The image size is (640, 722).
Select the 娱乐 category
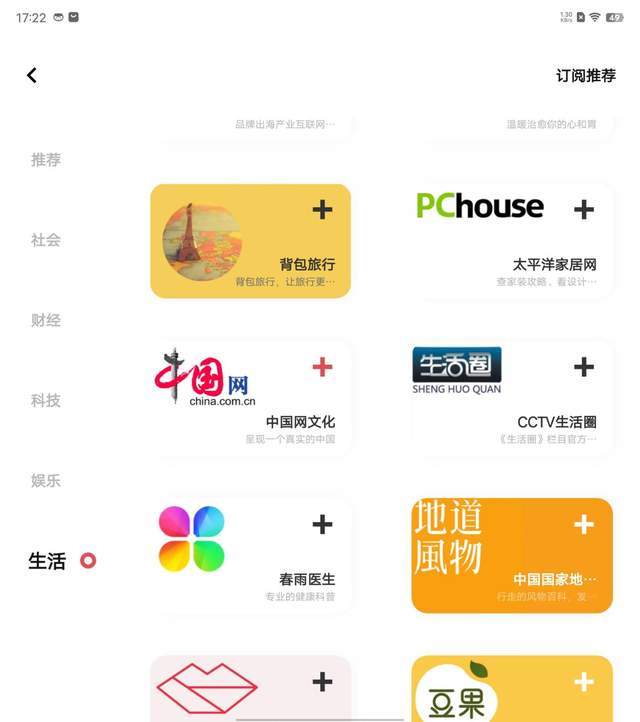(x=46, y=480)
